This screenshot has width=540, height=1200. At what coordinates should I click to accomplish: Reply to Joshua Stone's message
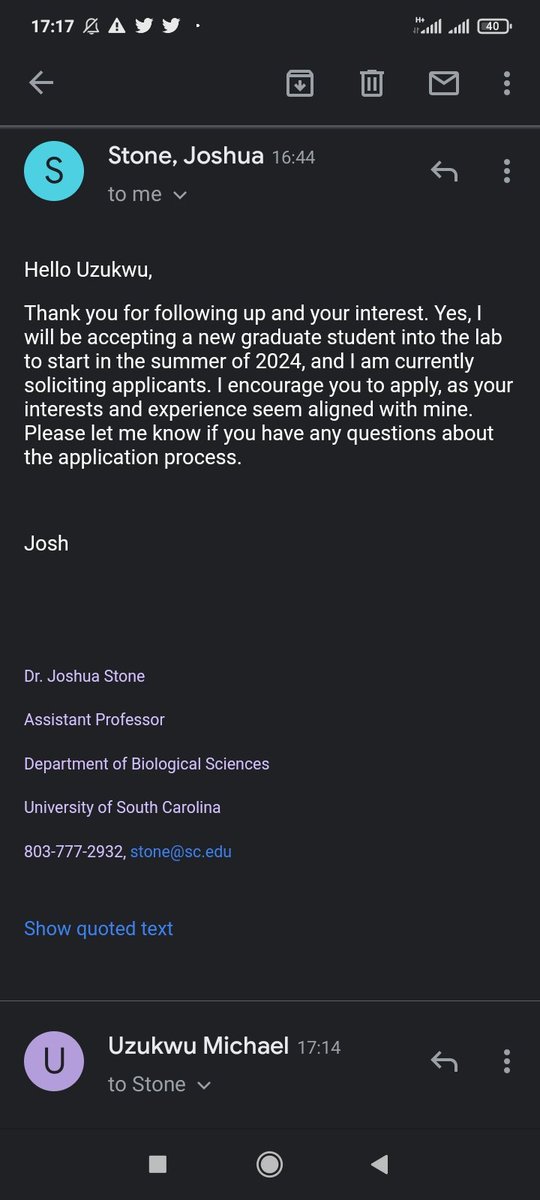click(x=444, y=171)
